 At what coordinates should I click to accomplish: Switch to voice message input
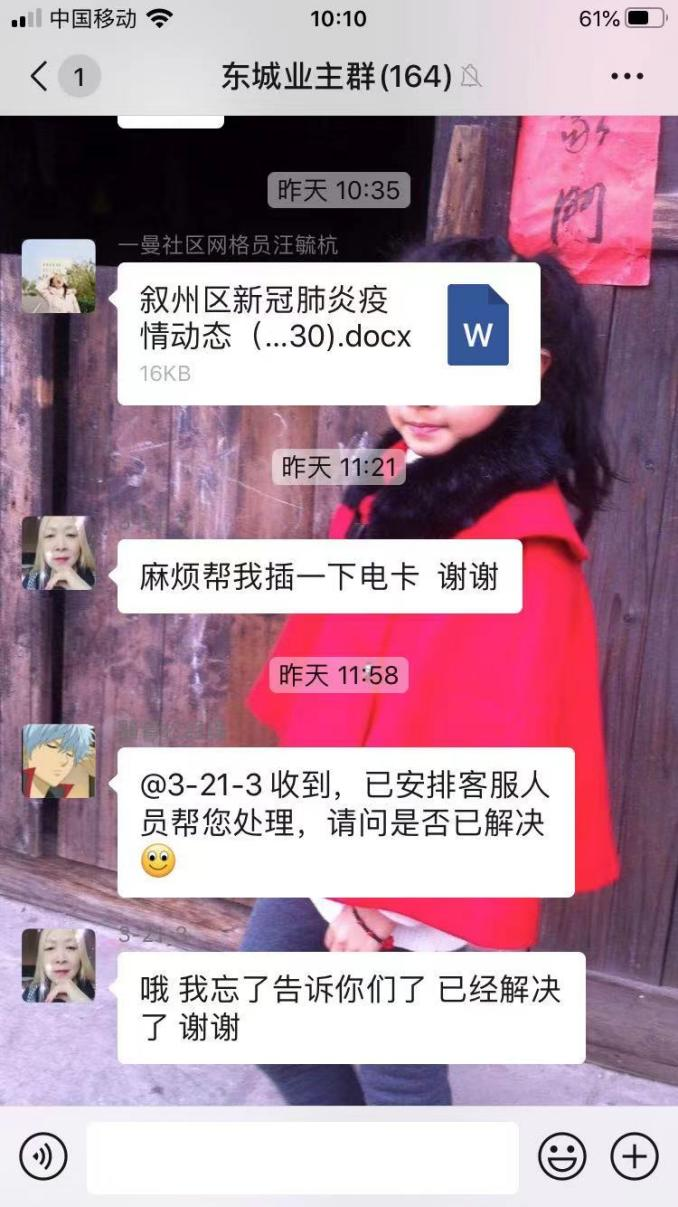coord(43,1157)
